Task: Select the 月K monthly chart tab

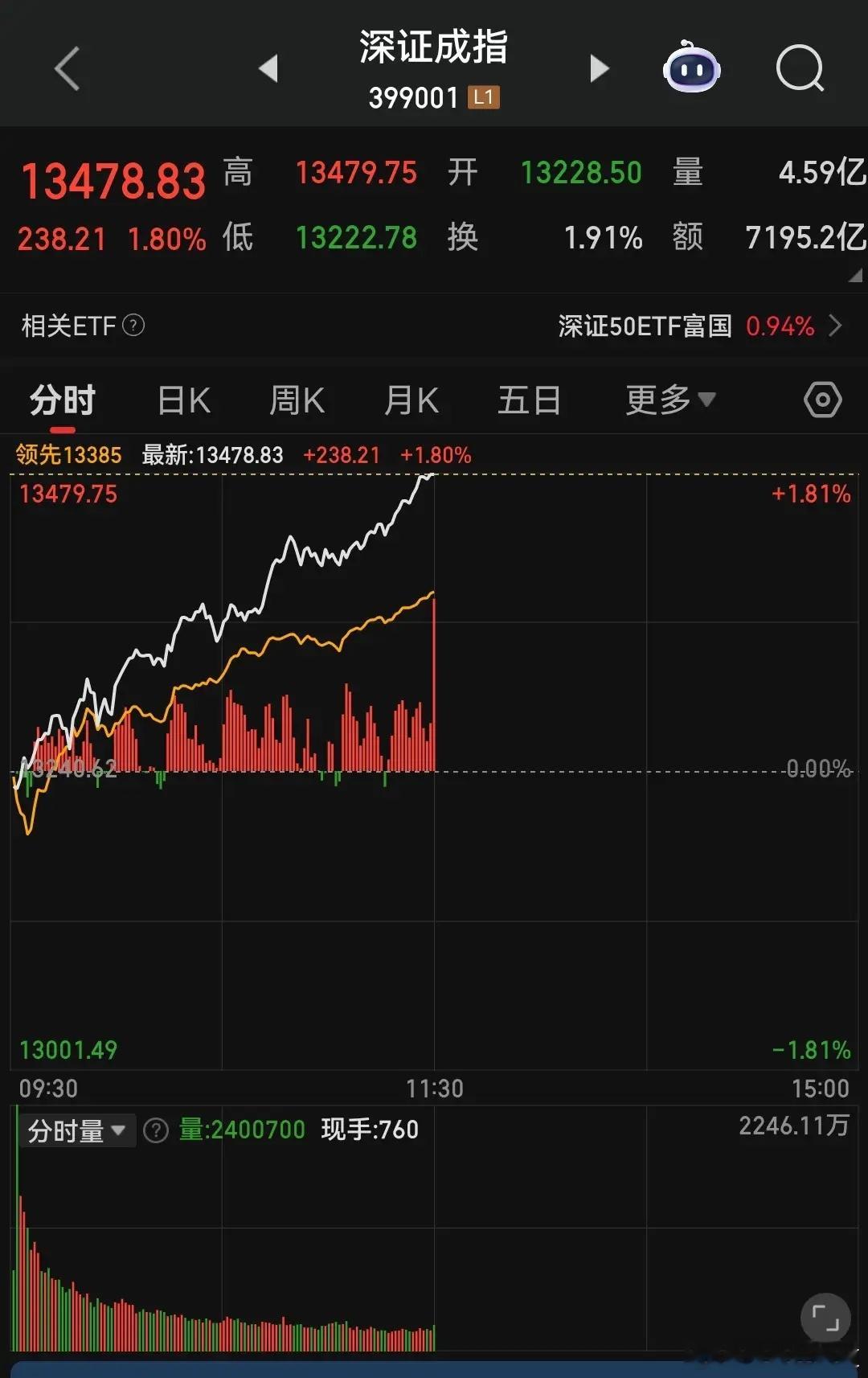Action: coord(411,399)
